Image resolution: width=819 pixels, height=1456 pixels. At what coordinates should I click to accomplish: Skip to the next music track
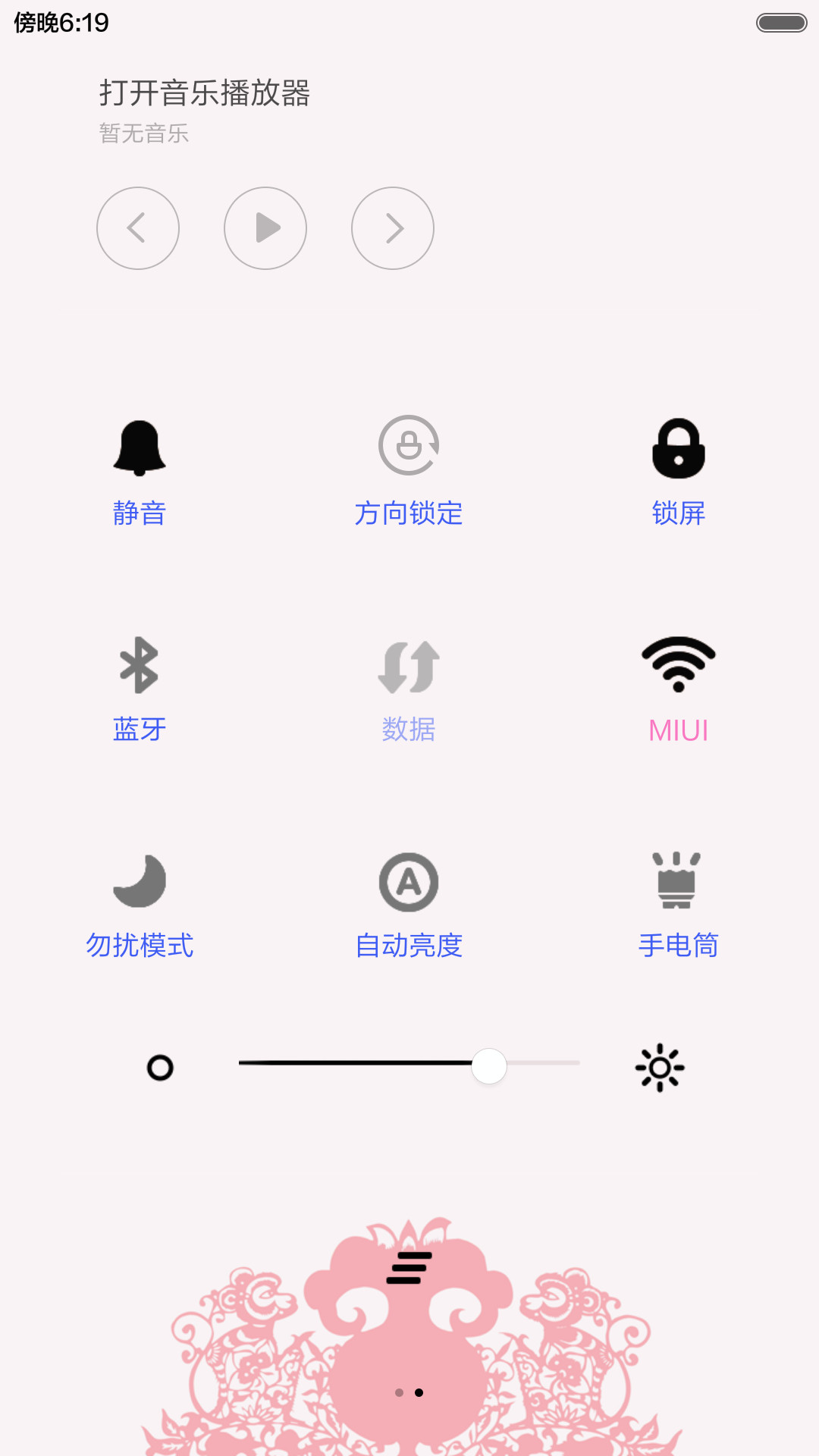coord(393,228)
